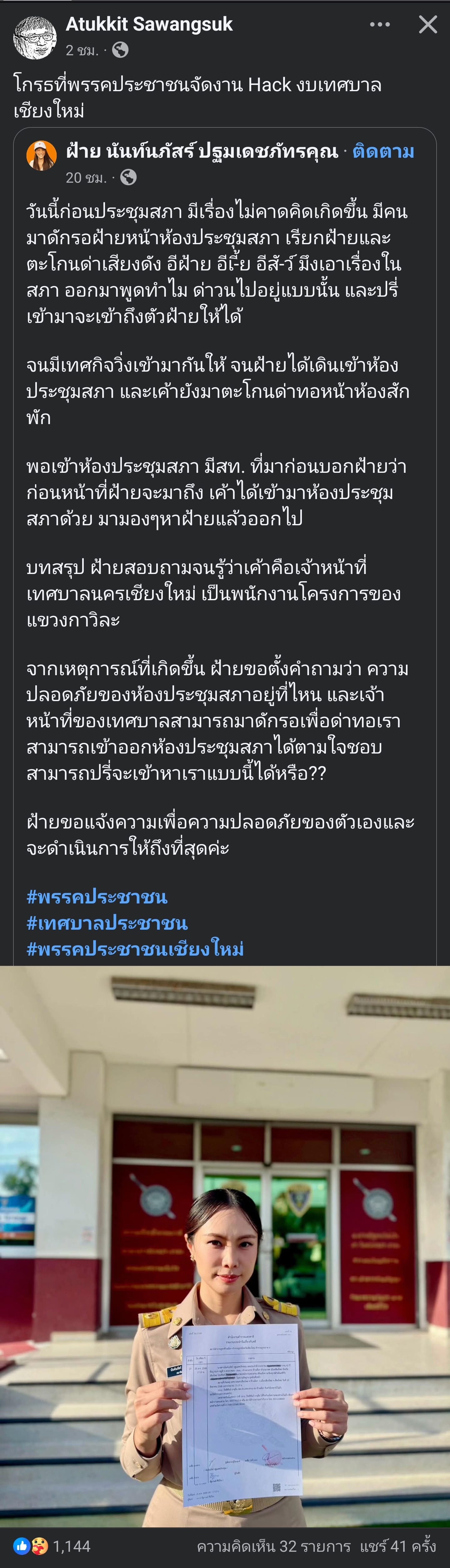View the shared photo full screen
Viewport: 450px width, 1568px height.
pyautogui.click(x=225, y=1248)
